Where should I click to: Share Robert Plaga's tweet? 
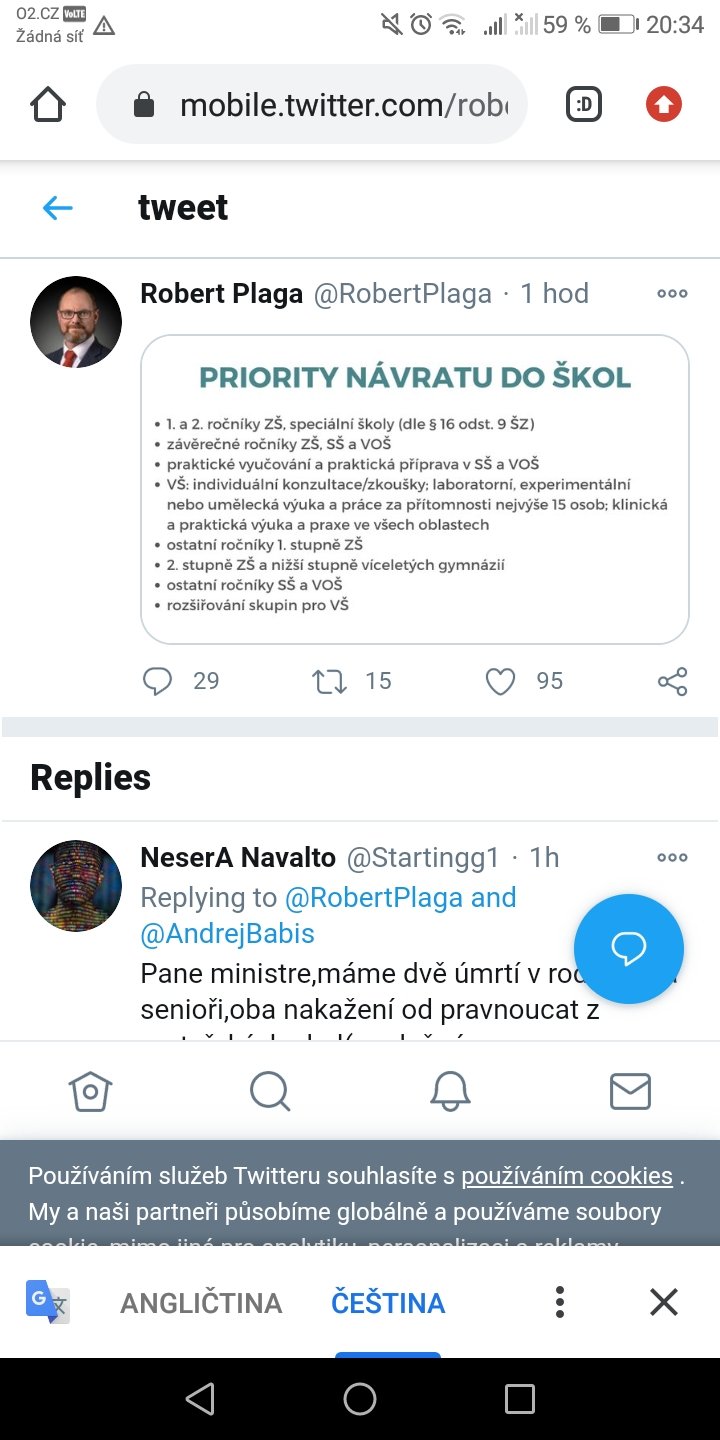[672, 681]
